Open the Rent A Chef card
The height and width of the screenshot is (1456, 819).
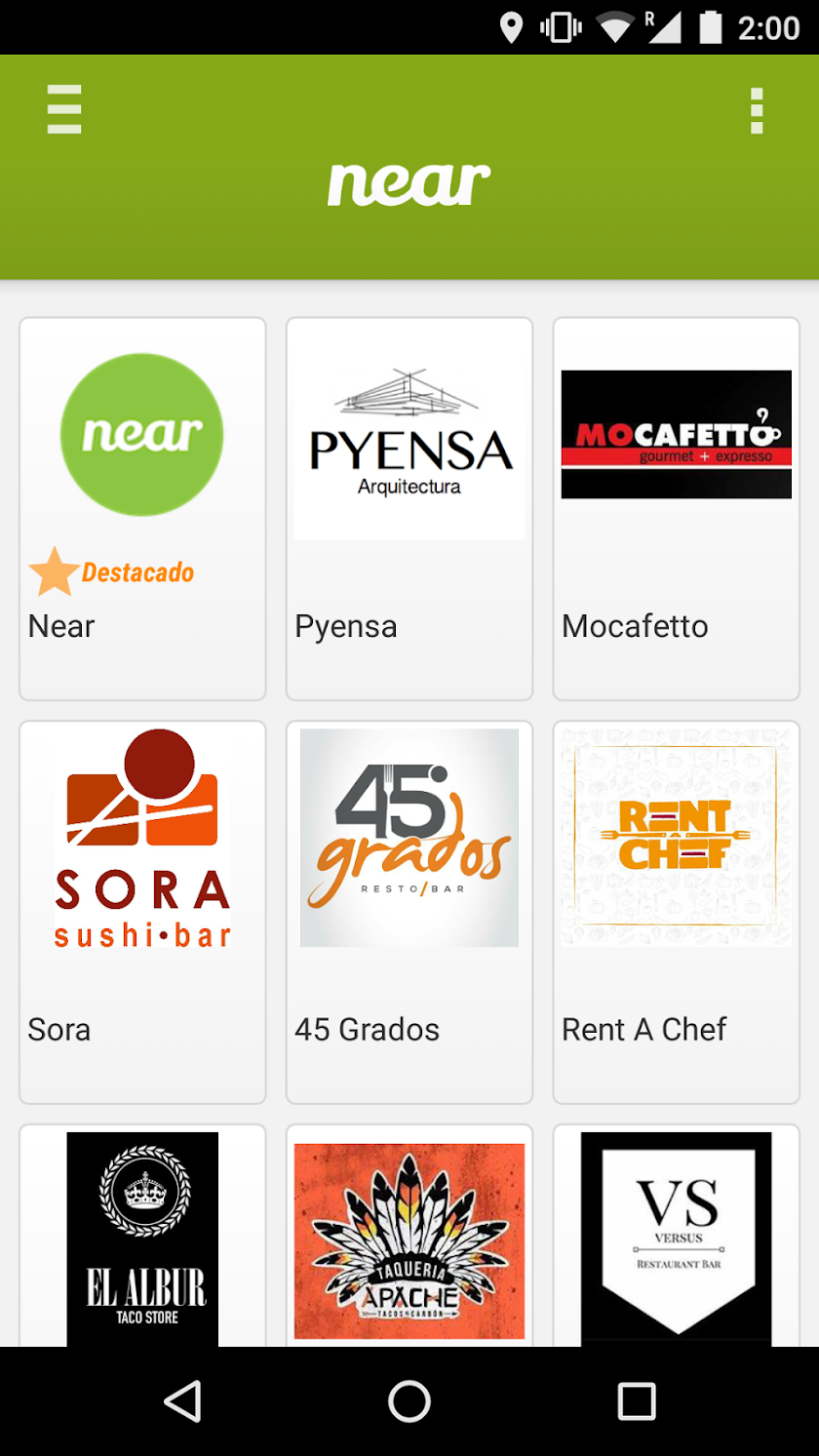(x=677, y=912)
